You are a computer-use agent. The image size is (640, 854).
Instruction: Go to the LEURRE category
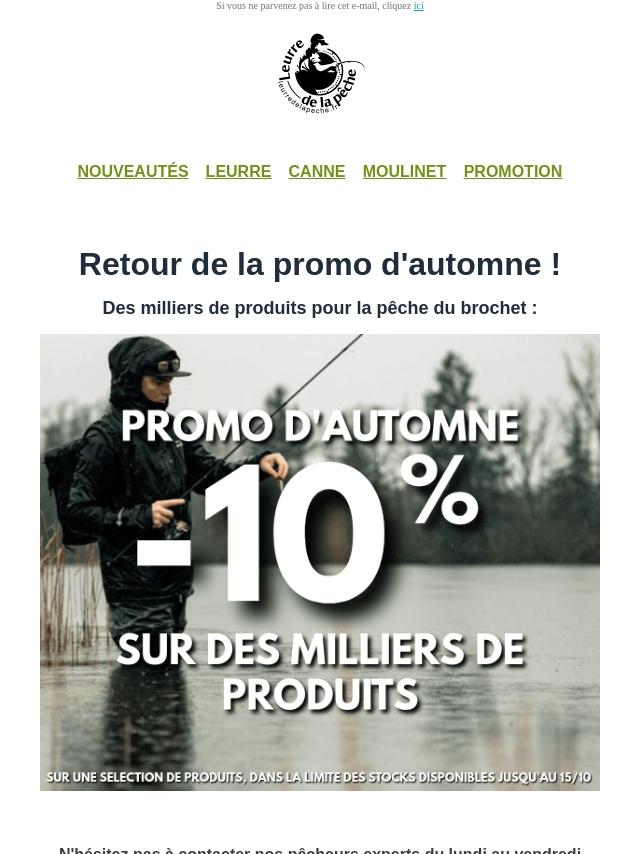click(238, 172)
